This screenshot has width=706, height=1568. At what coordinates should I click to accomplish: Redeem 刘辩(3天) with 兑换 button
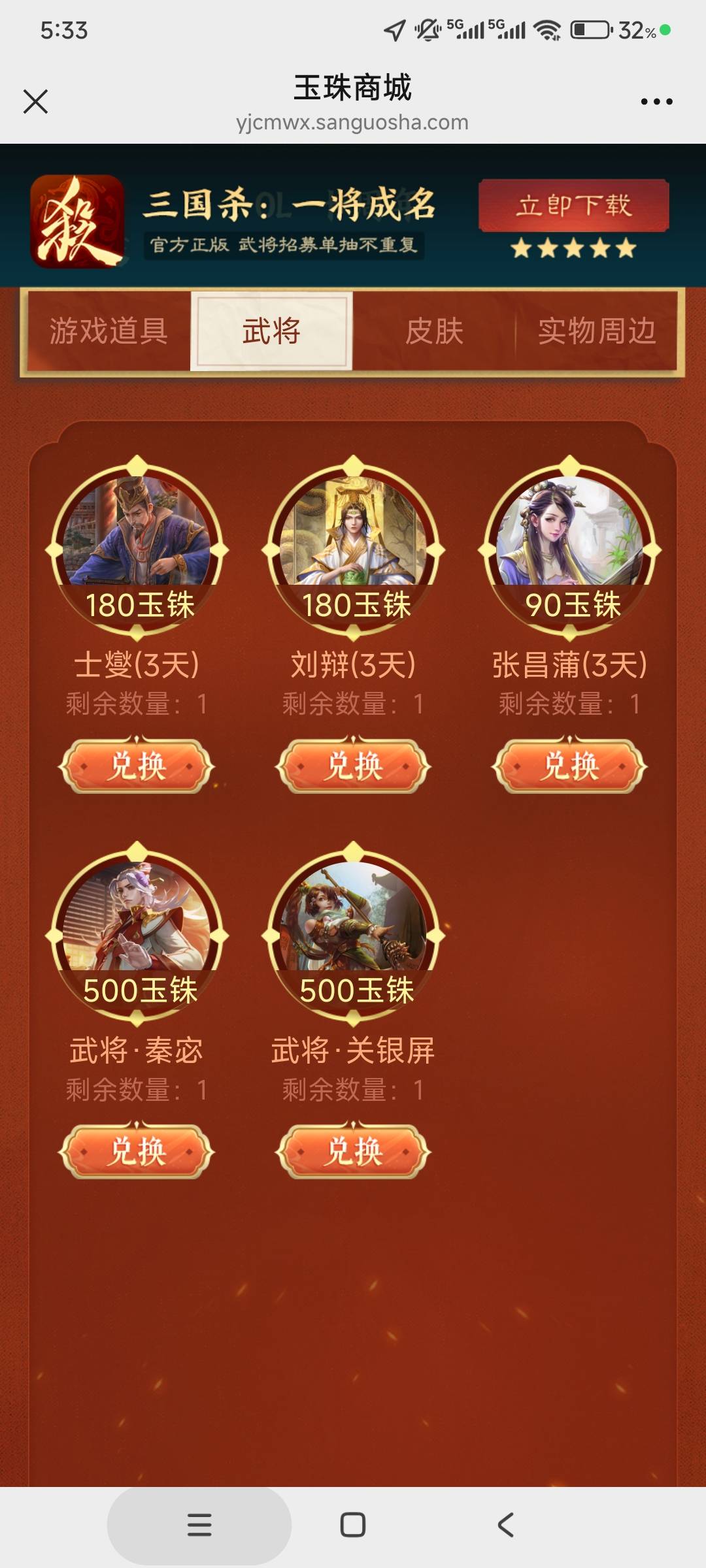tap(353, 765)
